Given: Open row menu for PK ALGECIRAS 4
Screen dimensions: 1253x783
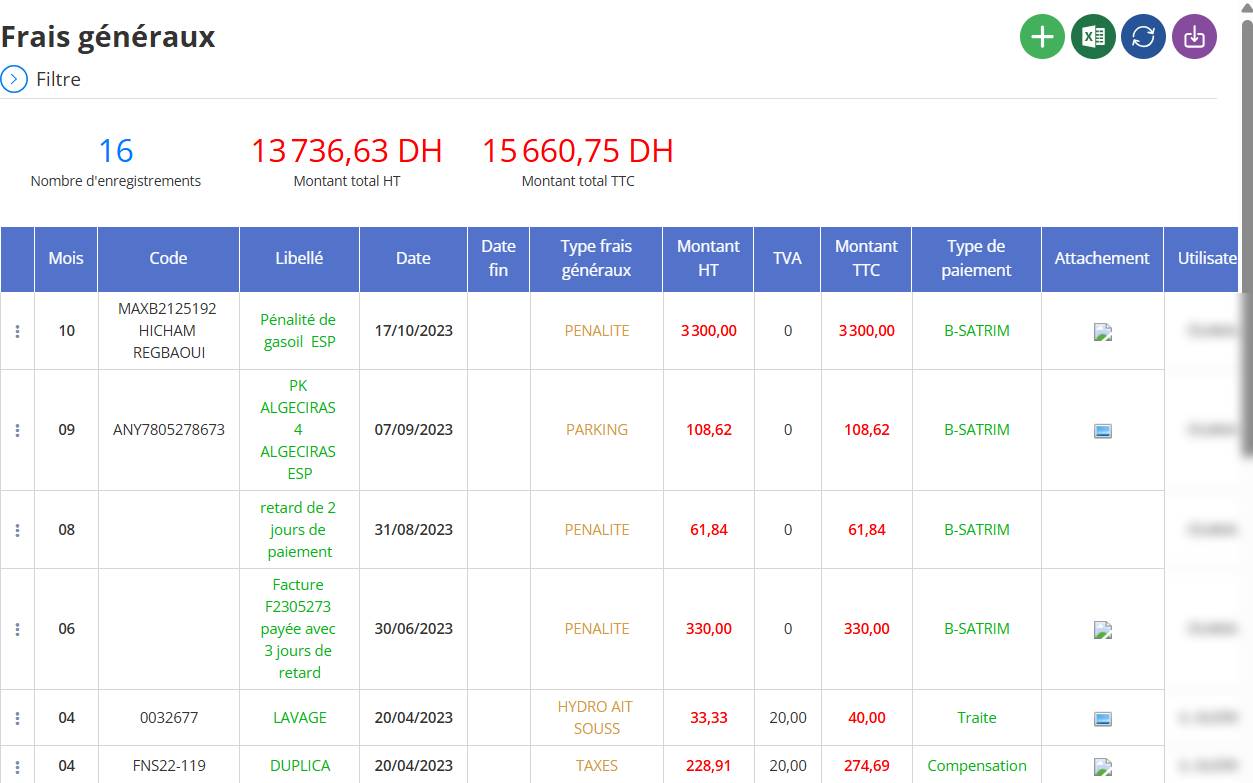Looking at the screenshot, I should (18, 430).
